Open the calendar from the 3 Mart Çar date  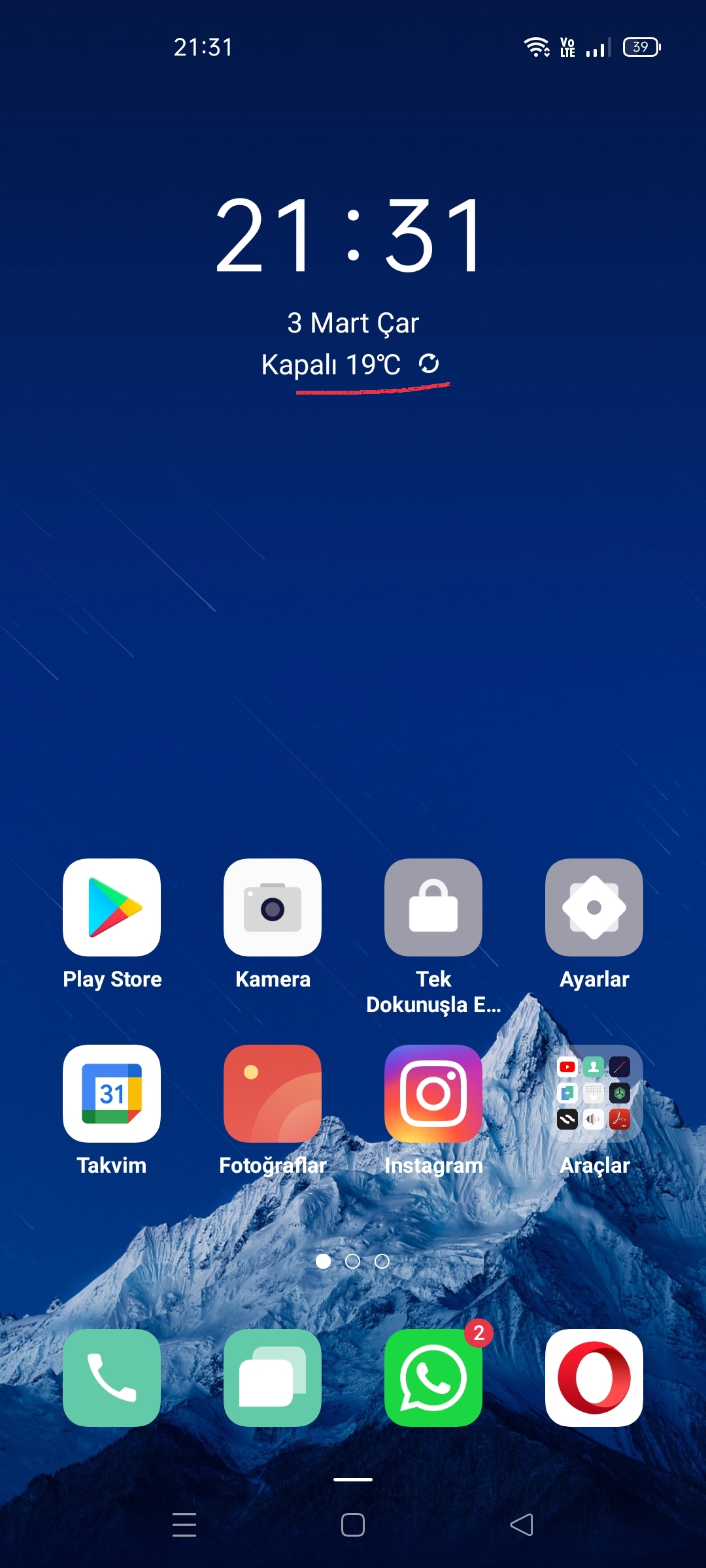(353, 323)
